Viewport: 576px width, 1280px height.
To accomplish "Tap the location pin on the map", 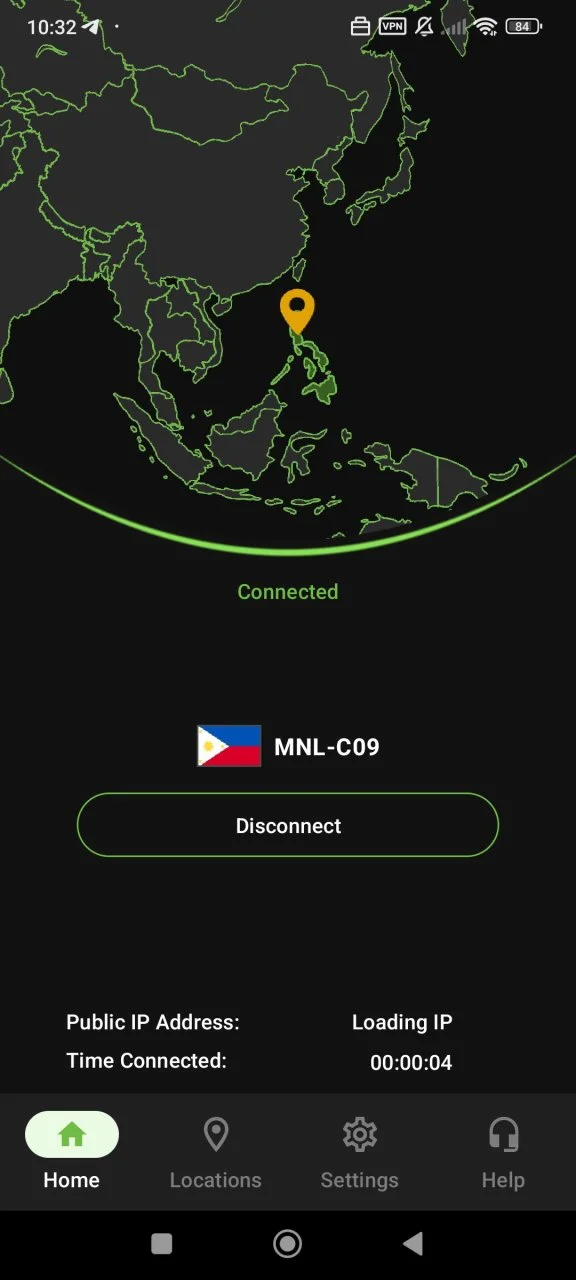I will click(297, 311).
